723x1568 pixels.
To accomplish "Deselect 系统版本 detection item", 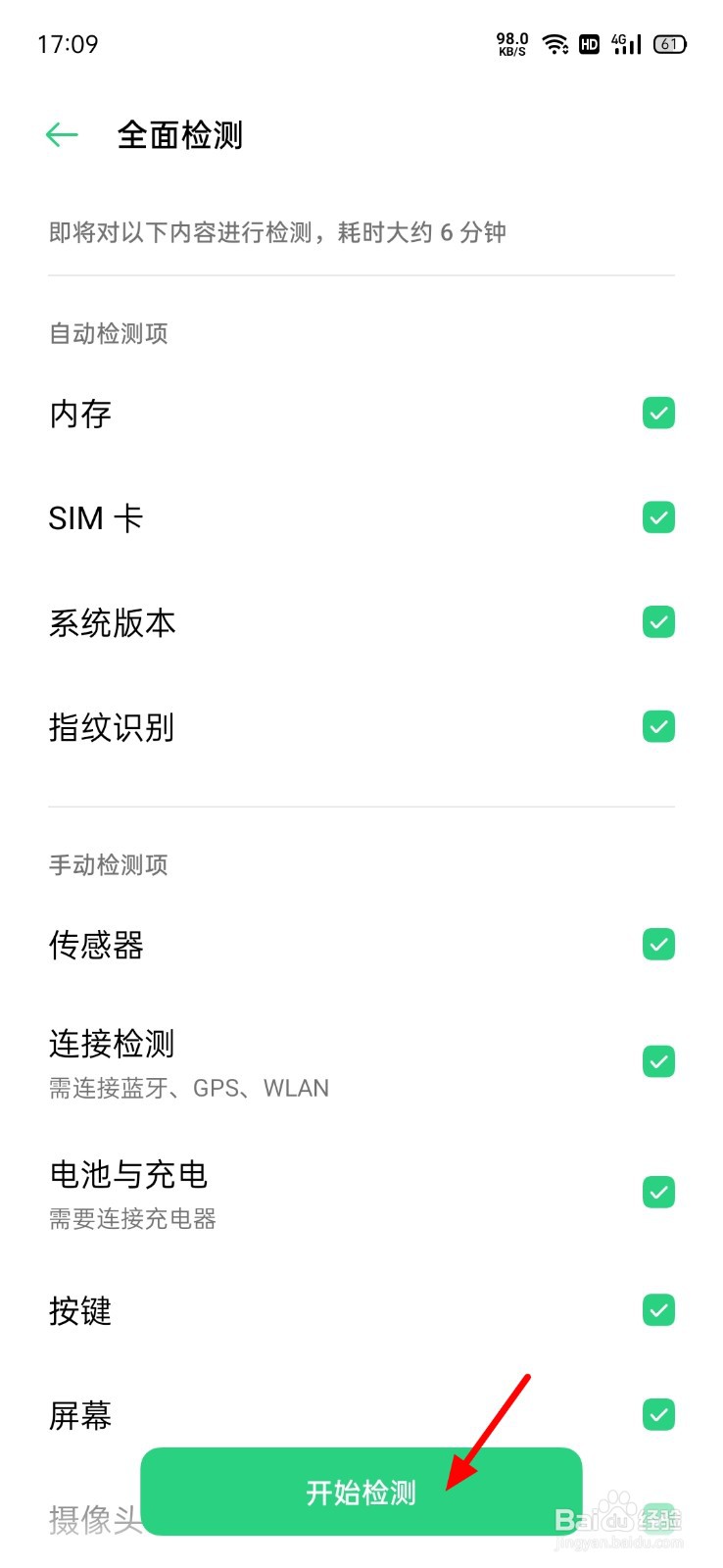I will click(x=658, y=622).
